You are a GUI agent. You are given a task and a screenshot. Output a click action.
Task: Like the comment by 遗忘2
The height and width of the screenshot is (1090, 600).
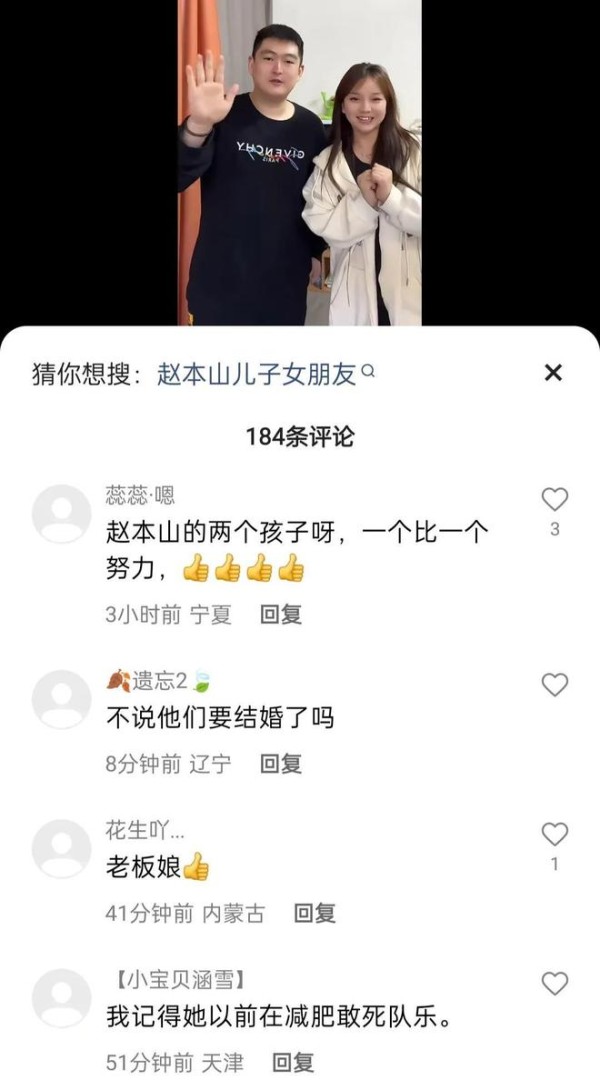[554, 685]
